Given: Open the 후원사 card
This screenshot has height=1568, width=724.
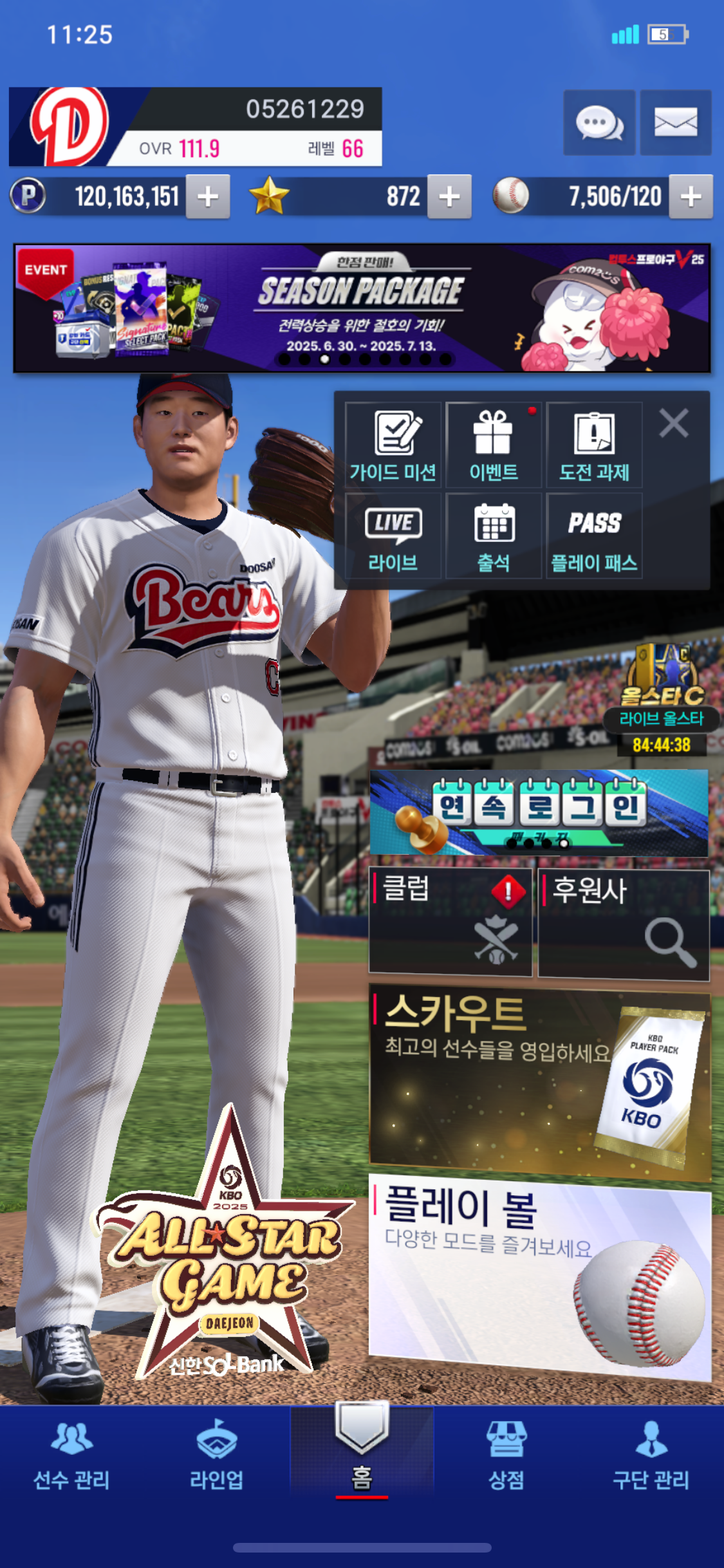Looking at the screenshot, I should pyautogui.click(x=624, y=924).
